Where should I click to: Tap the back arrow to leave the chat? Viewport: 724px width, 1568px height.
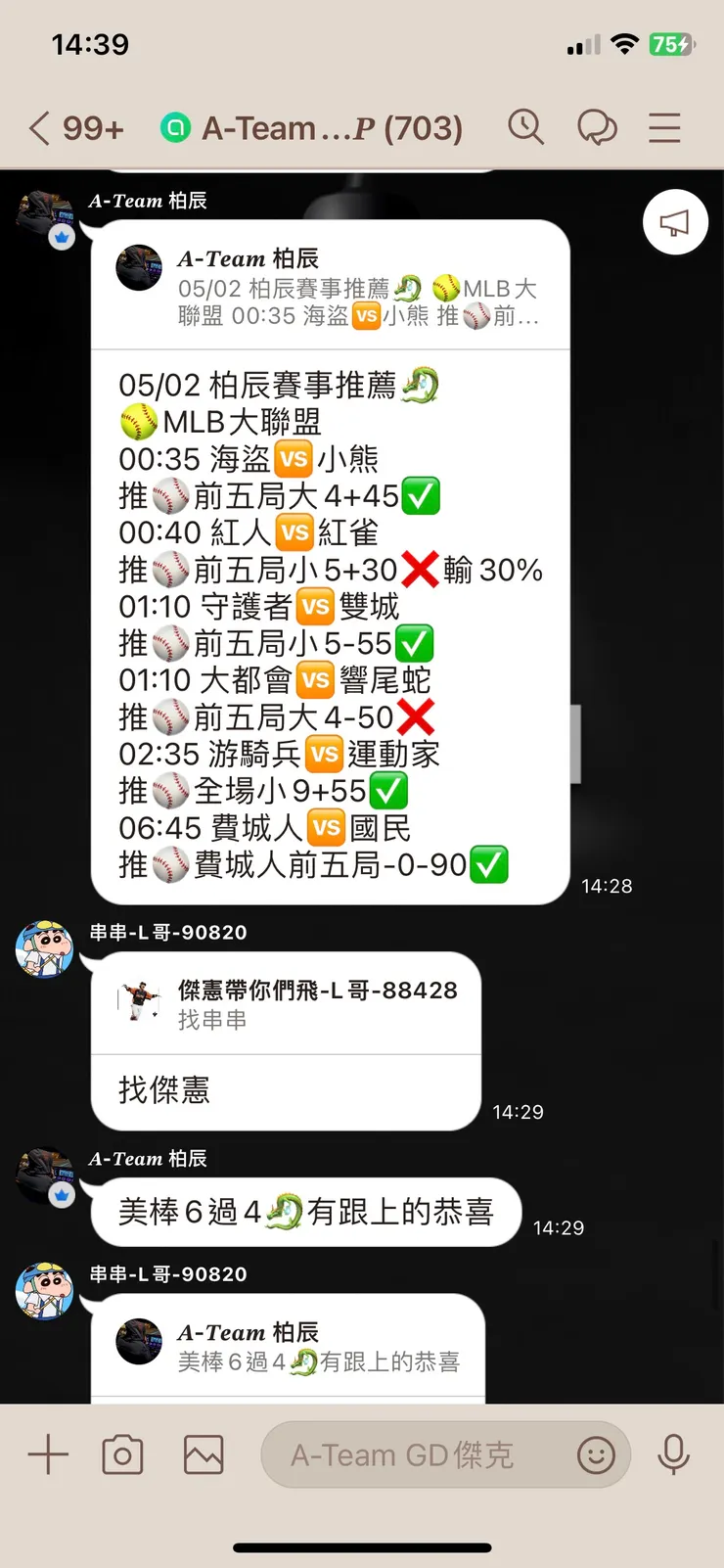[x=35, y=127]
